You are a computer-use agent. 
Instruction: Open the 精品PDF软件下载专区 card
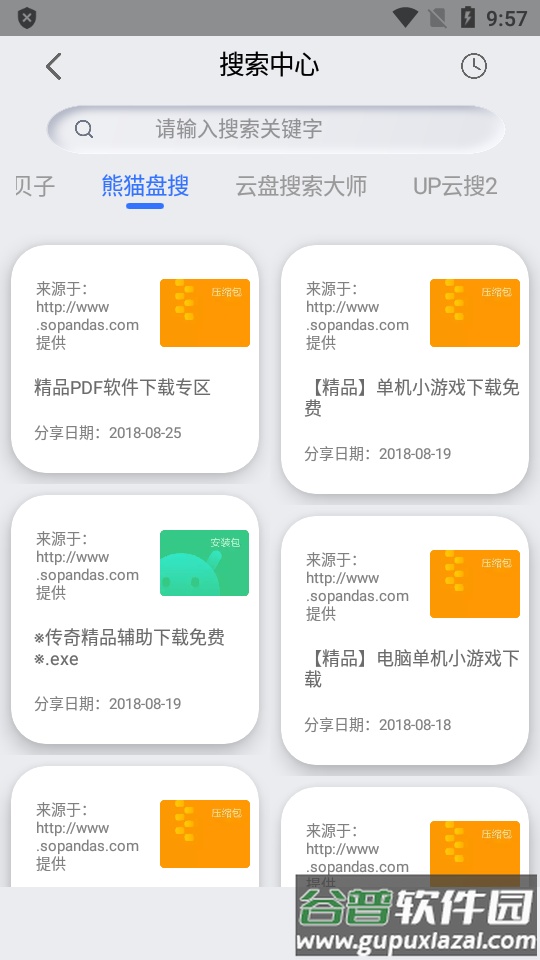135,359
